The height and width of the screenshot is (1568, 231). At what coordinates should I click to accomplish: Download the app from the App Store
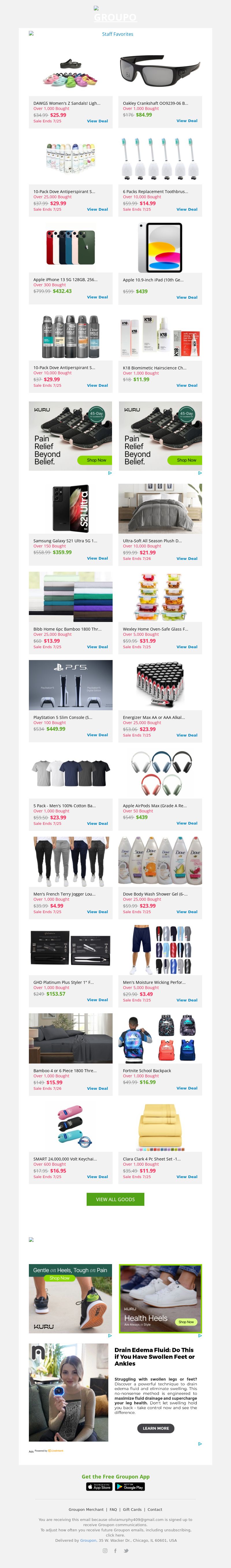(x=99, y=1487)
